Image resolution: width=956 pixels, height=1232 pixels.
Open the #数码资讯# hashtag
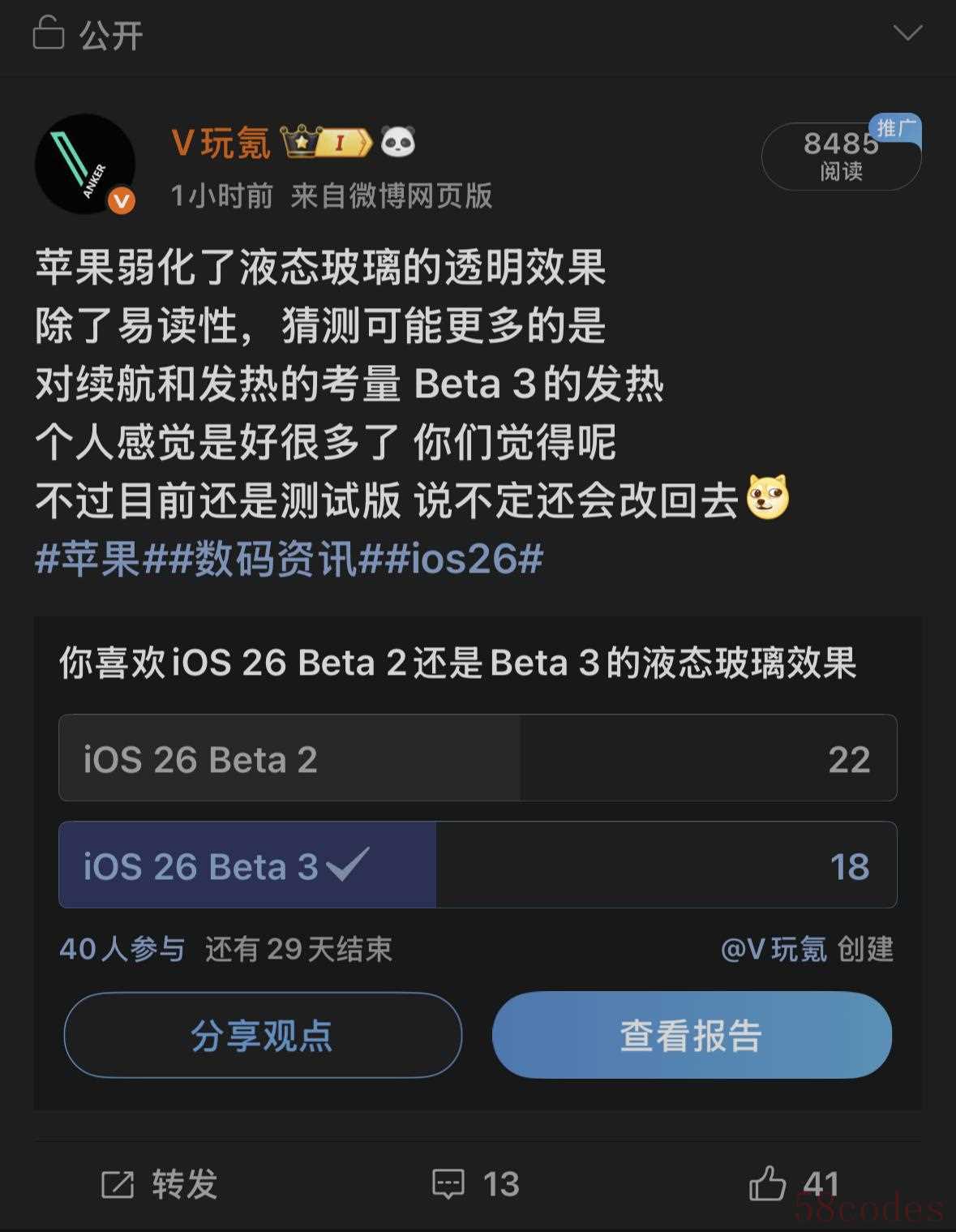click(x=276, y=559)
